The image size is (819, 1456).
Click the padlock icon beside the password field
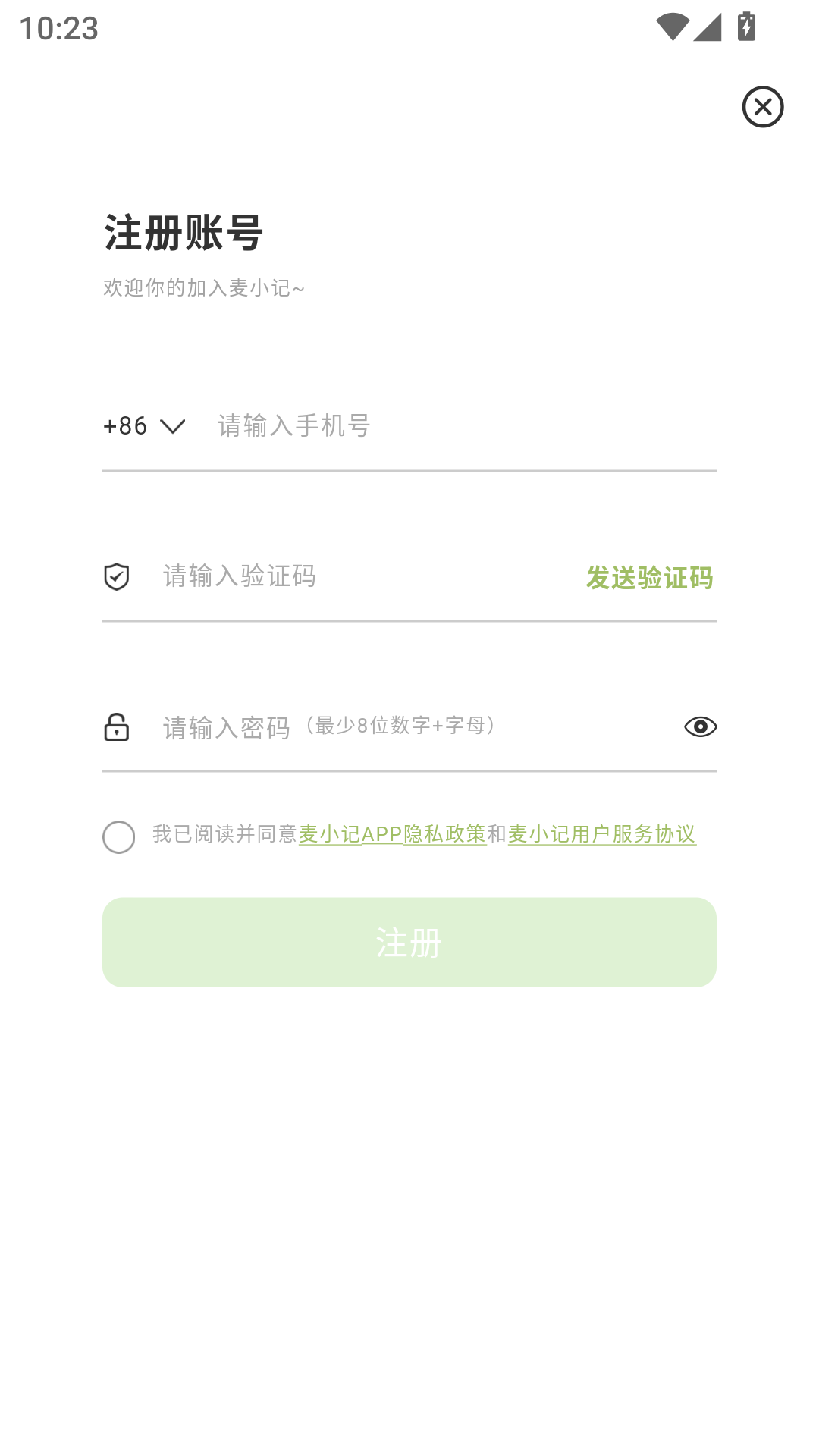[115, 728]
